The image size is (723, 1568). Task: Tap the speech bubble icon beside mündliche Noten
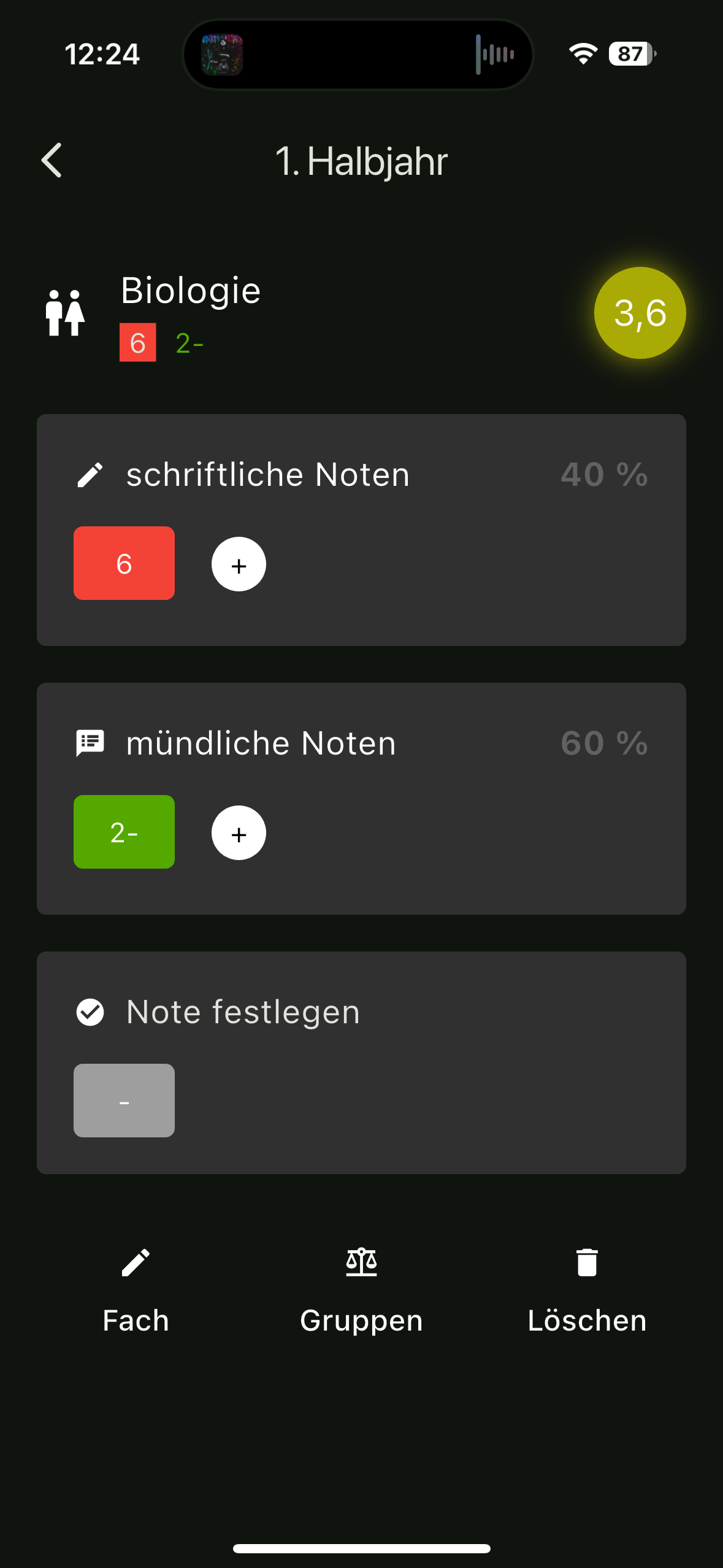coord(90,743)
